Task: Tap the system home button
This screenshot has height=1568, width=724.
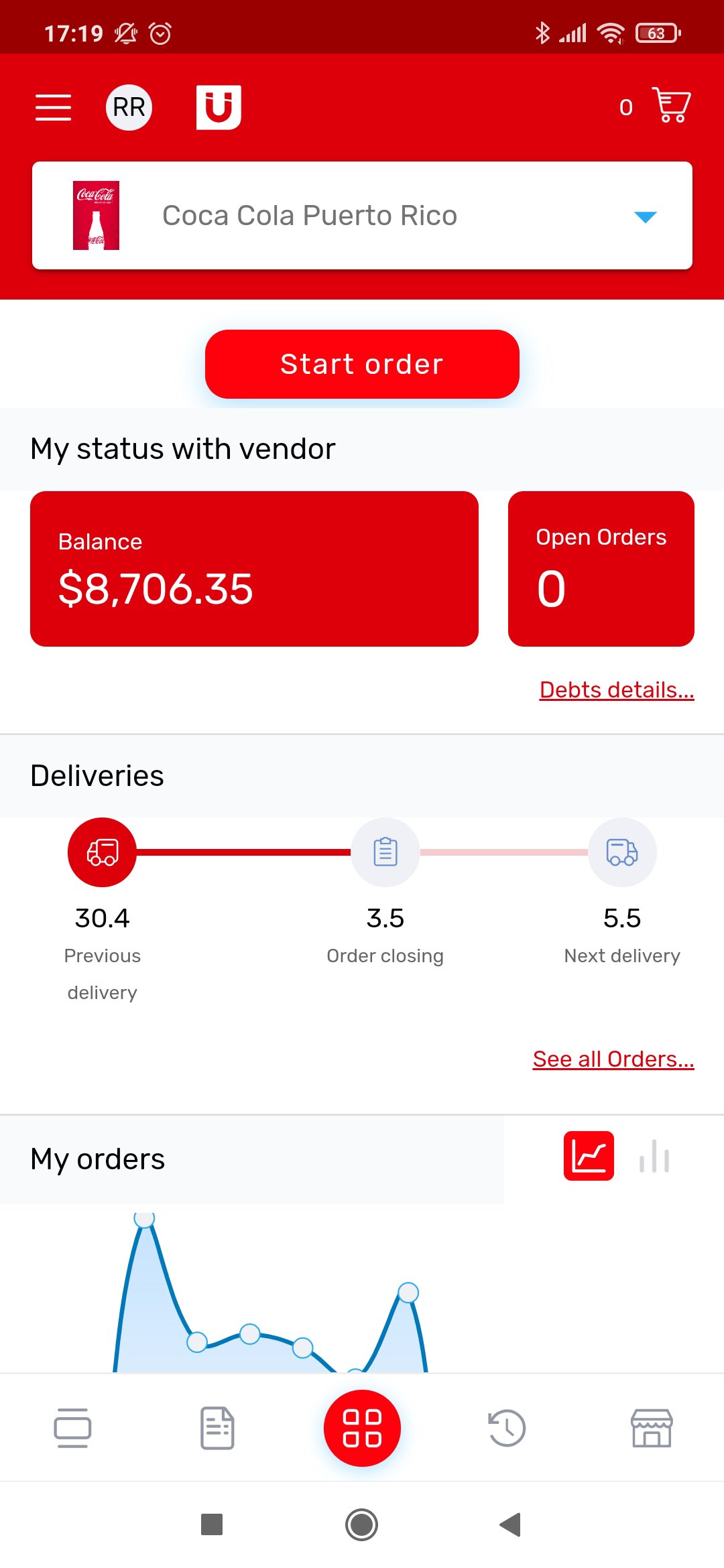Action: (362, 1524)
